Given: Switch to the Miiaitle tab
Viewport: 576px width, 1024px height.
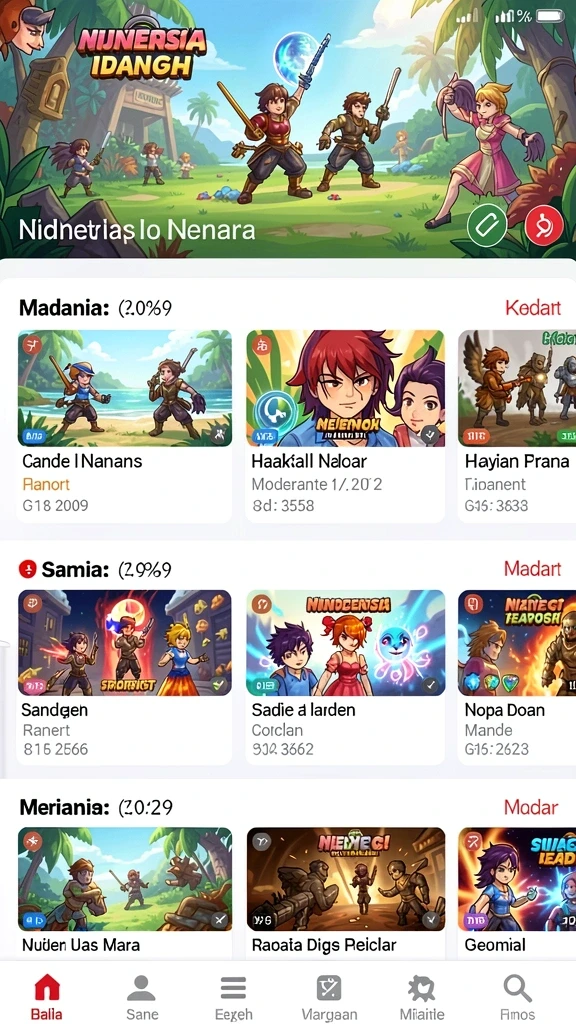Looking at the screenshot, I should [x=422, y=997].
